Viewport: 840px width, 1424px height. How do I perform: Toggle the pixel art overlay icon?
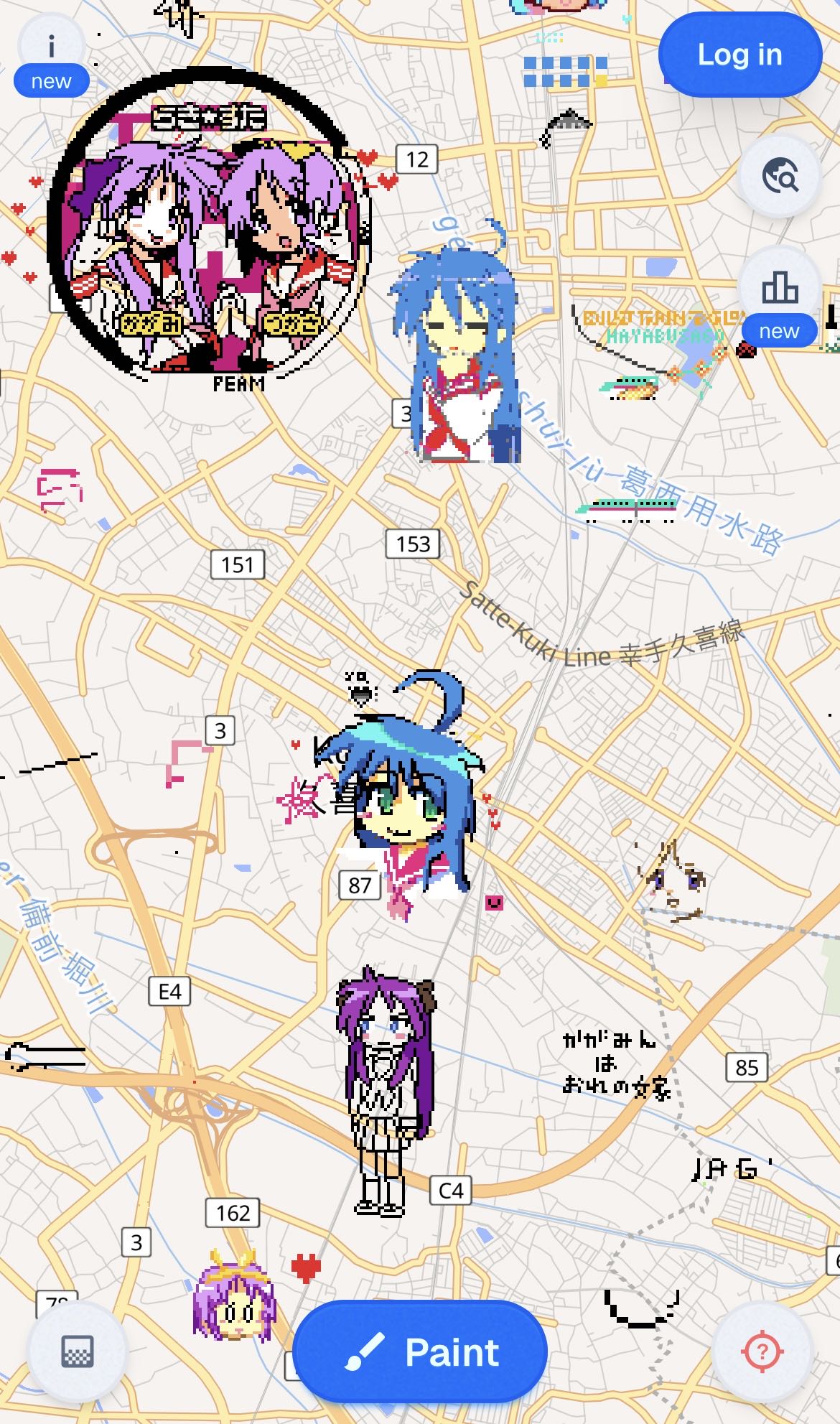77,1352
